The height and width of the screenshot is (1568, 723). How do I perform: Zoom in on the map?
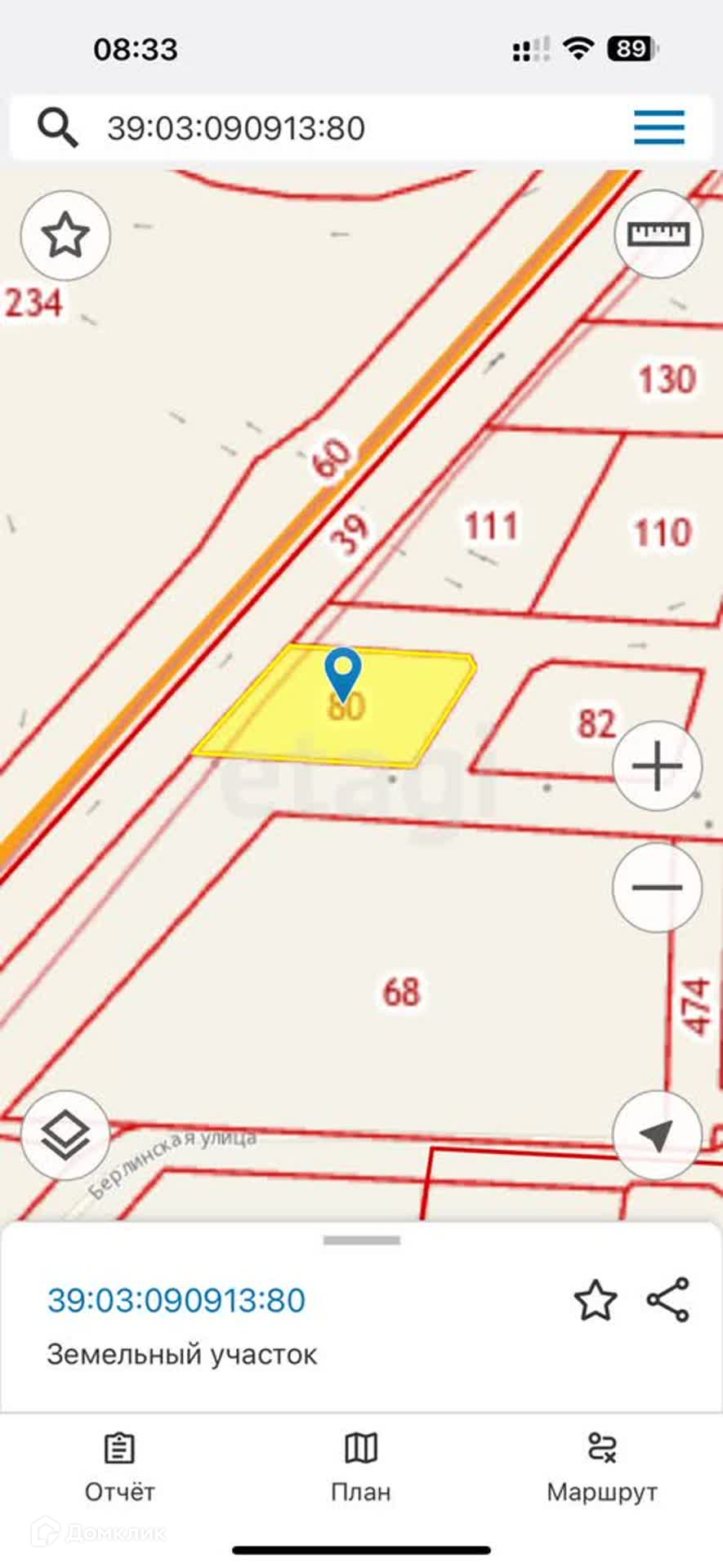click(657, 766)
